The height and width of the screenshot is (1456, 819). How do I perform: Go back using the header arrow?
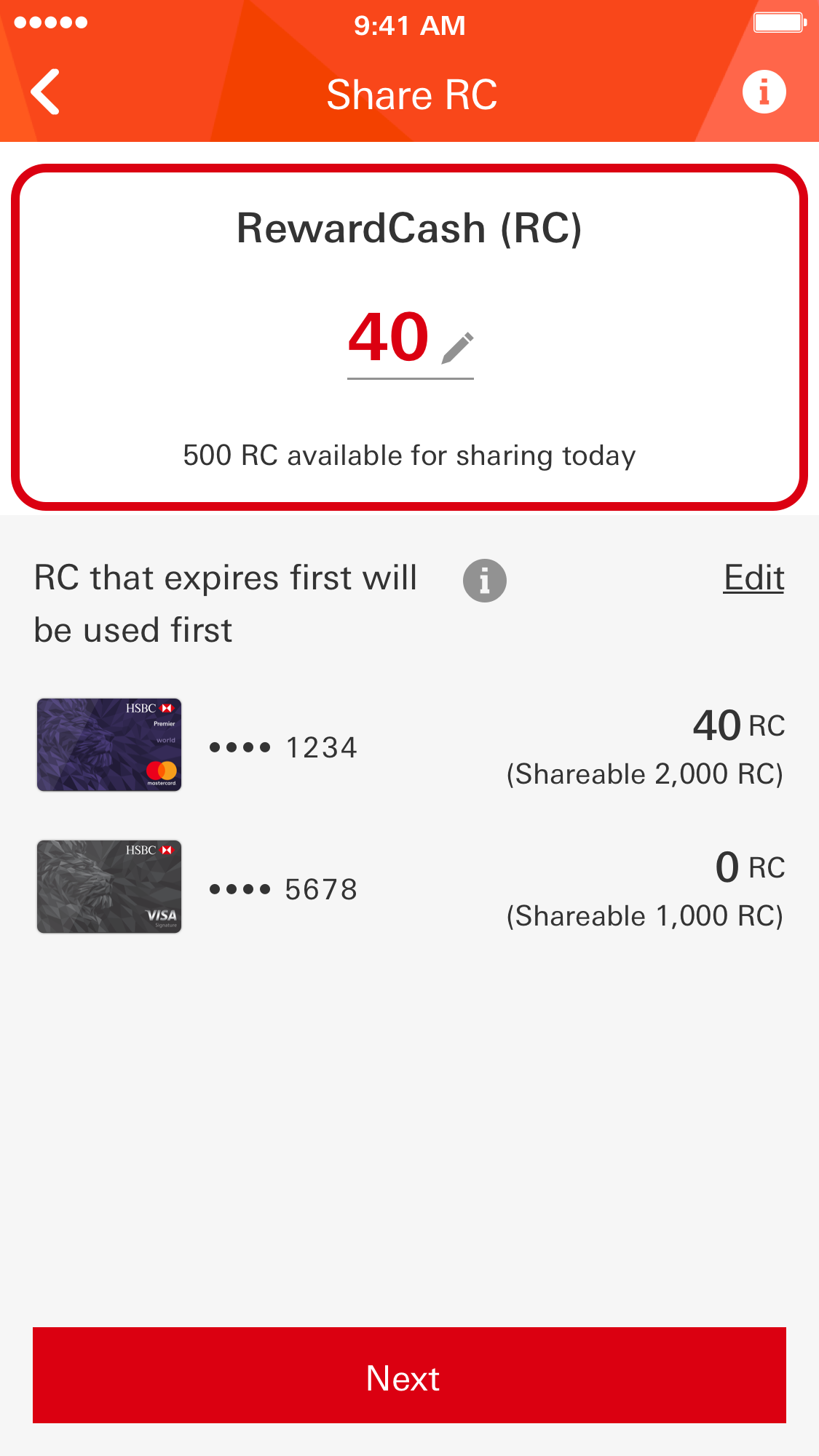45,92
